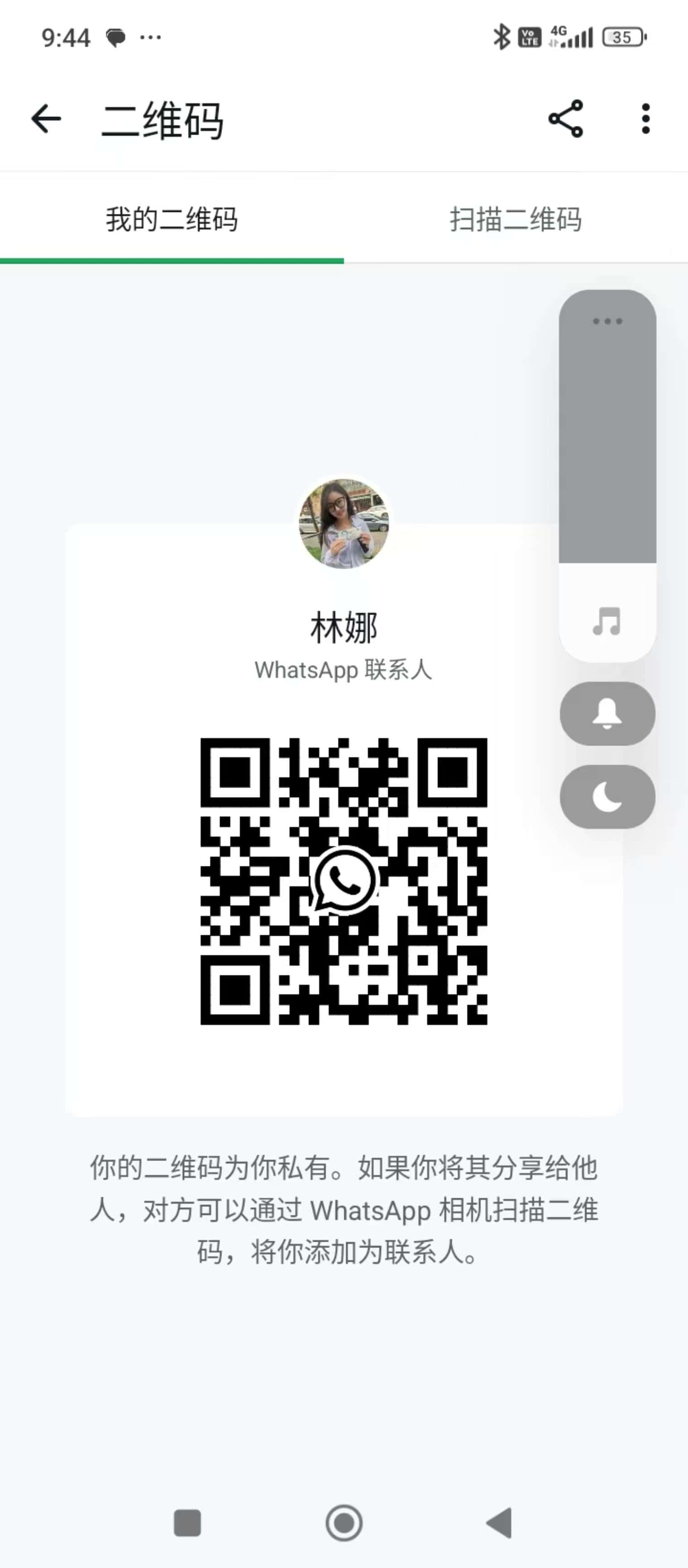Tap the music note media icon
This screenshot has width=688, height=1568.
coord(607,621)
